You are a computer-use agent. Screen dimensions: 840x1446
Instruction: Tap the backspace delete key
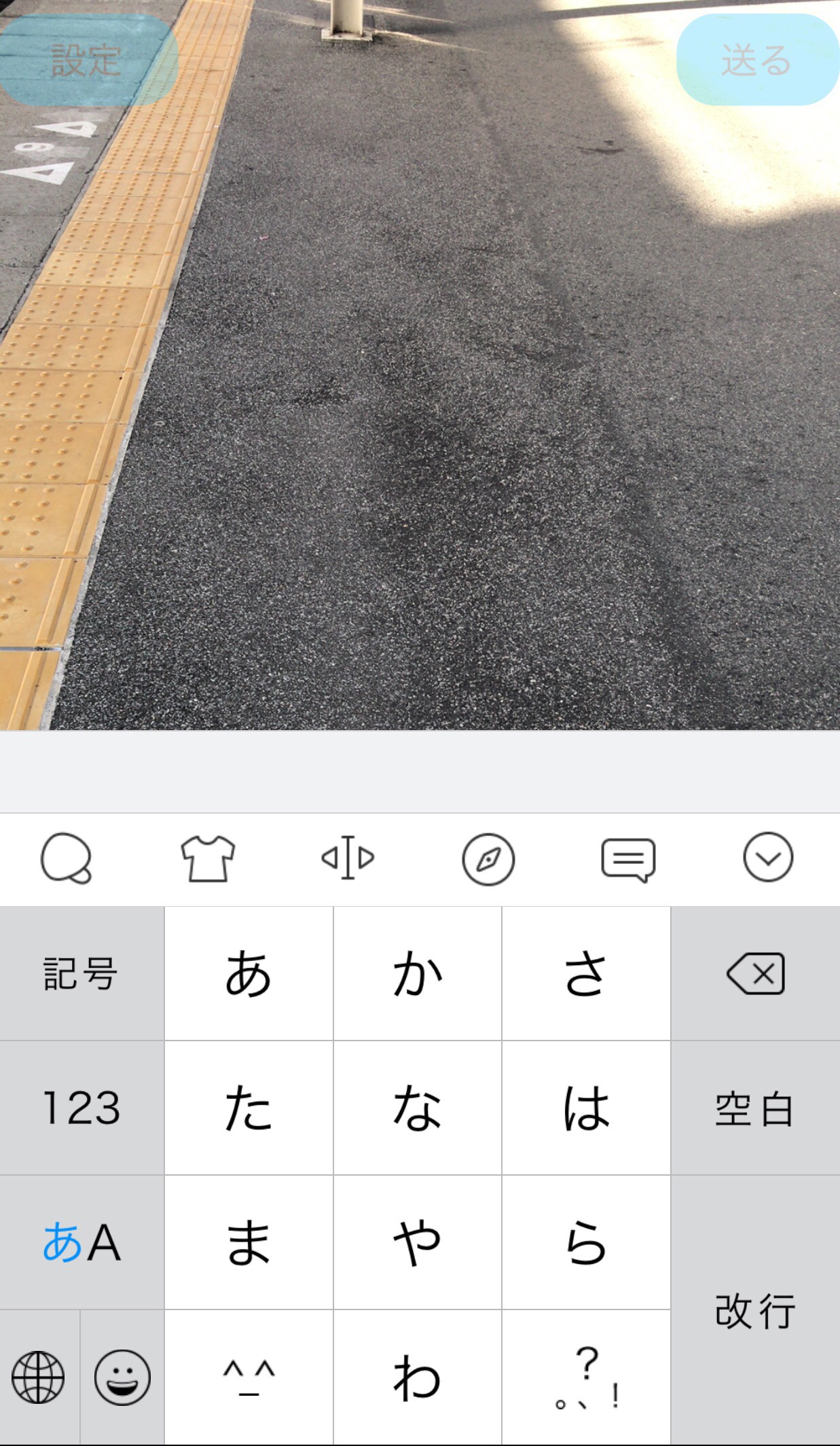(x=756, y=973)
